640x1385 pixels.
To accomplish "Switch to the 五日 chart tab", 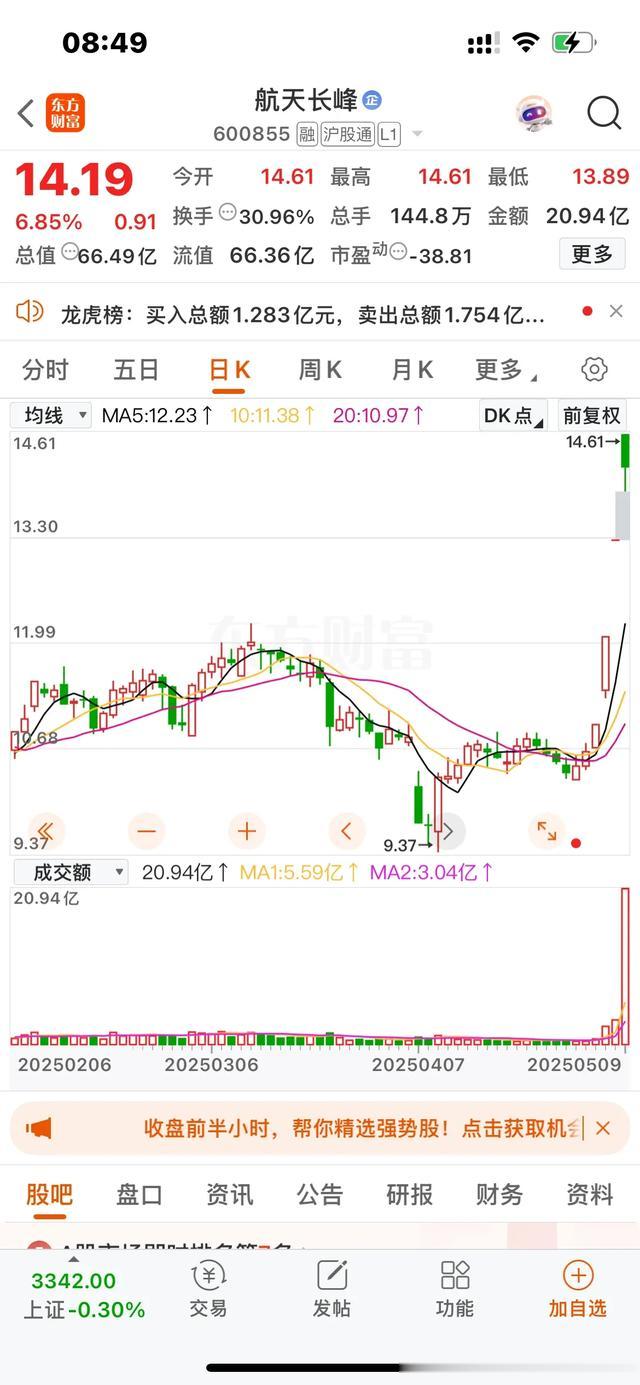I will click(x=136, y=370).
